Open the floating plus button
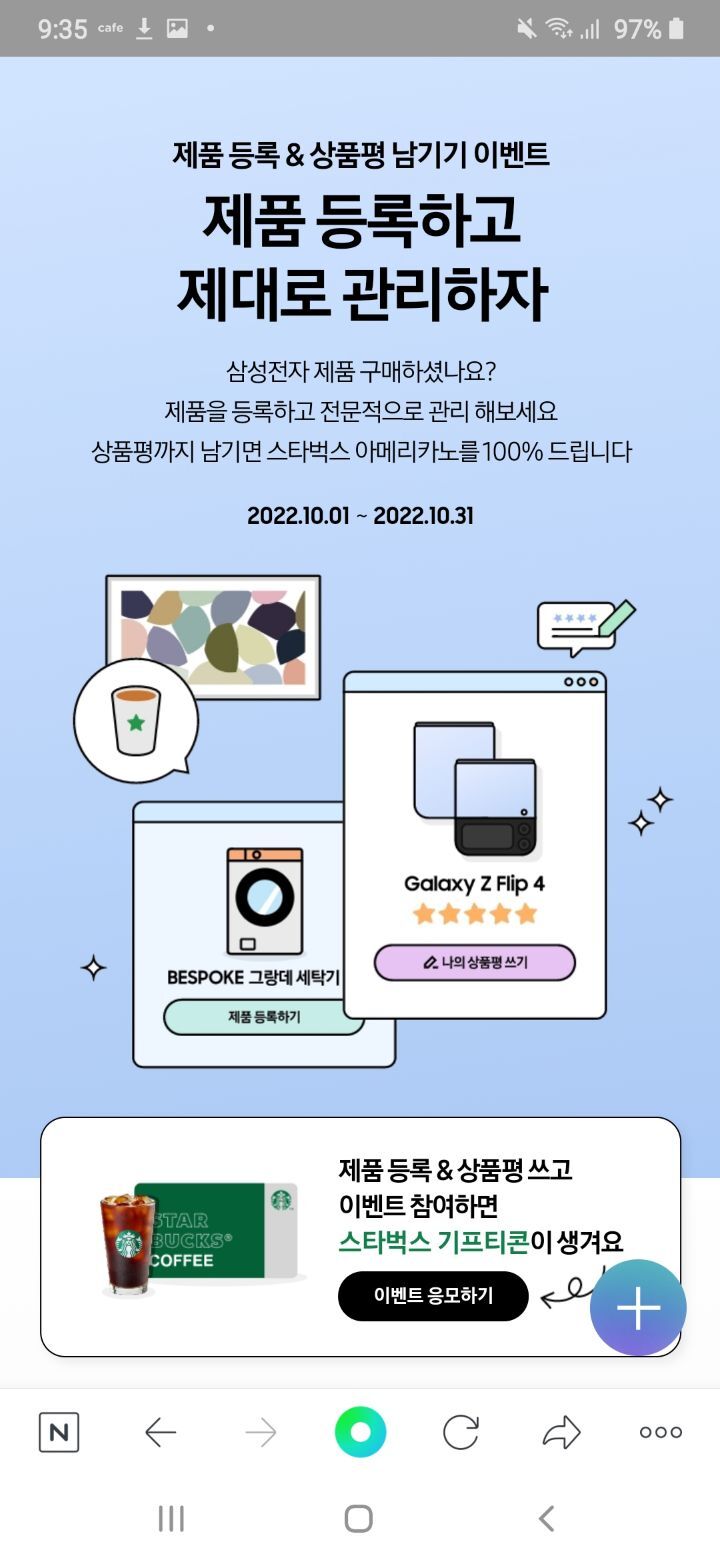 [x=638, y=1308]
